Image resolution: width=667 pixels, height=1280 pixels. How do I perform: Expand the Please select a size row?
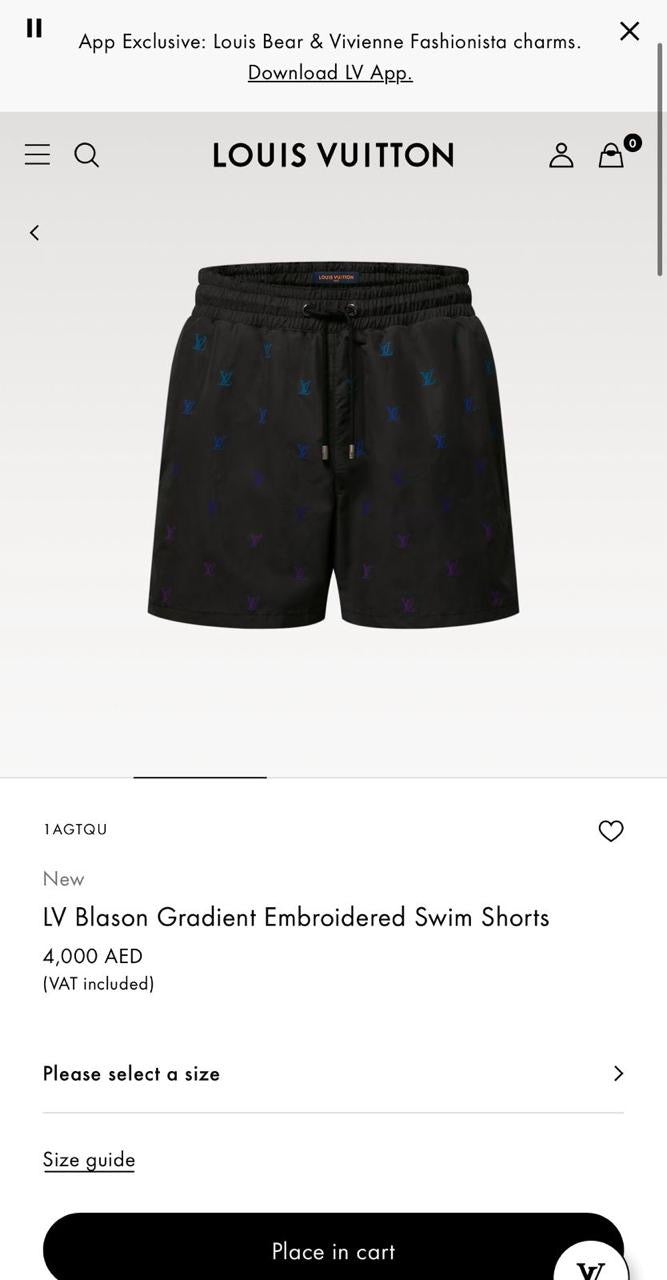333,1073
